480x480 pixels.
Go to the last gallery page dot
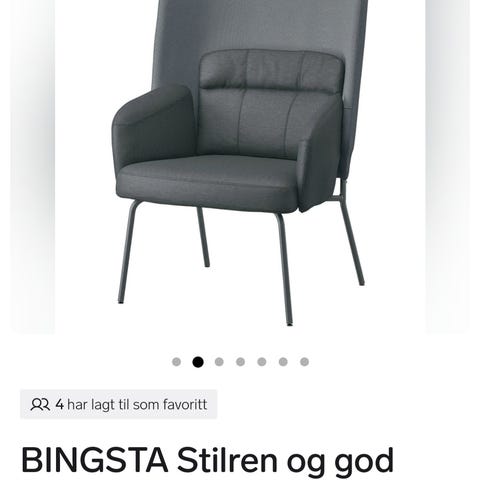click(304, 362)
